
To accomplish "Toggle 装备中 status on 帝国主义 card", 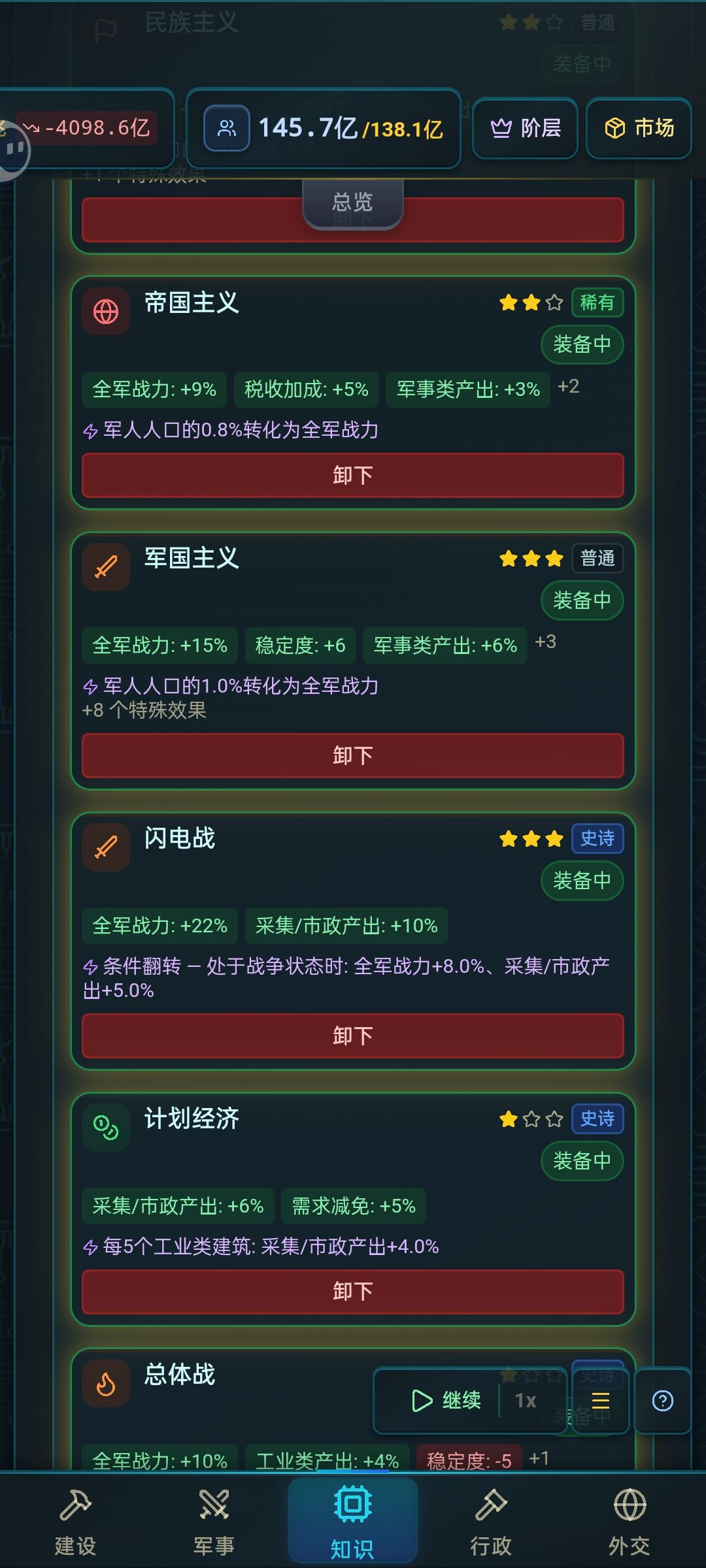I will 582,345.
